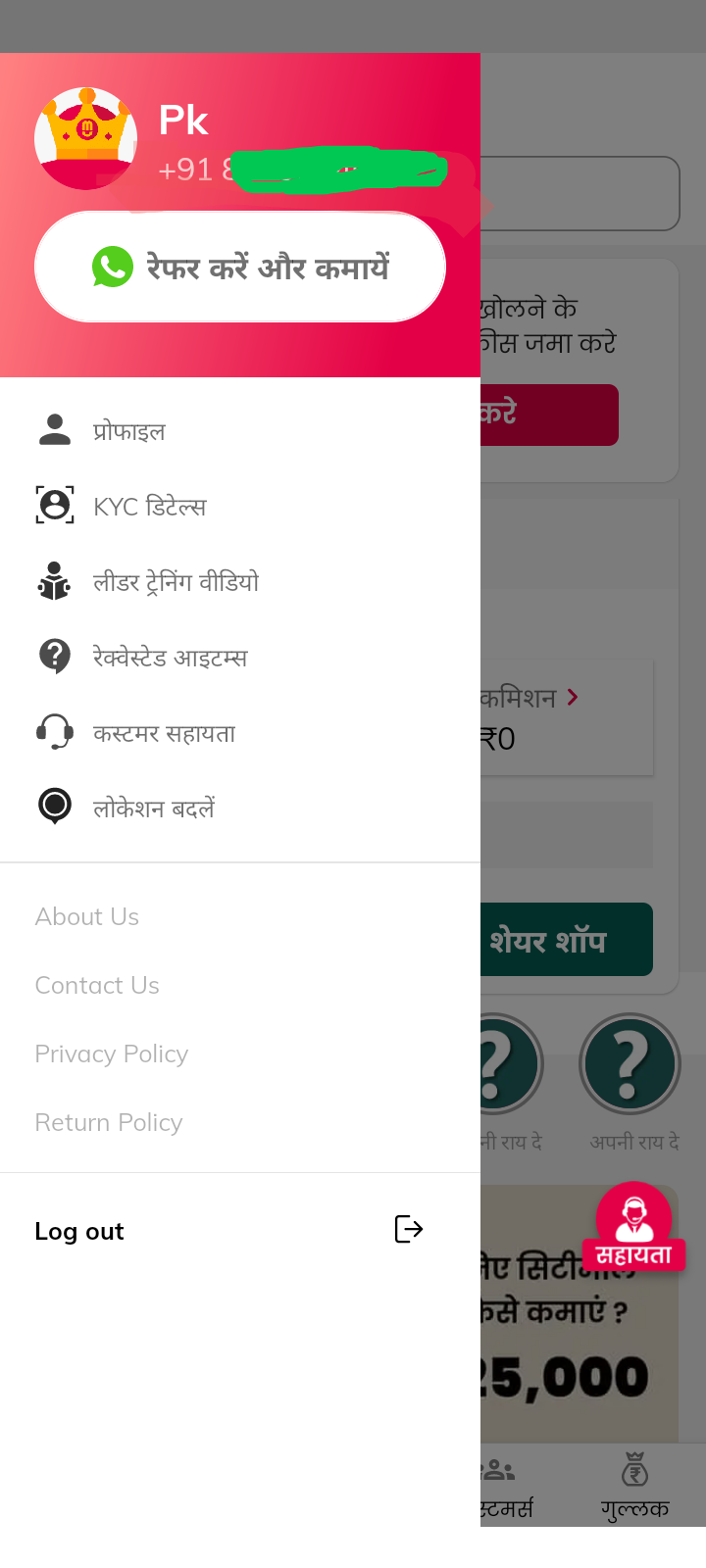The height and width of the screenshot is (1568, 706).
Task: Tap the रेफर करें और कमायें WhatsApp button
Action: [x=240, y=267]
